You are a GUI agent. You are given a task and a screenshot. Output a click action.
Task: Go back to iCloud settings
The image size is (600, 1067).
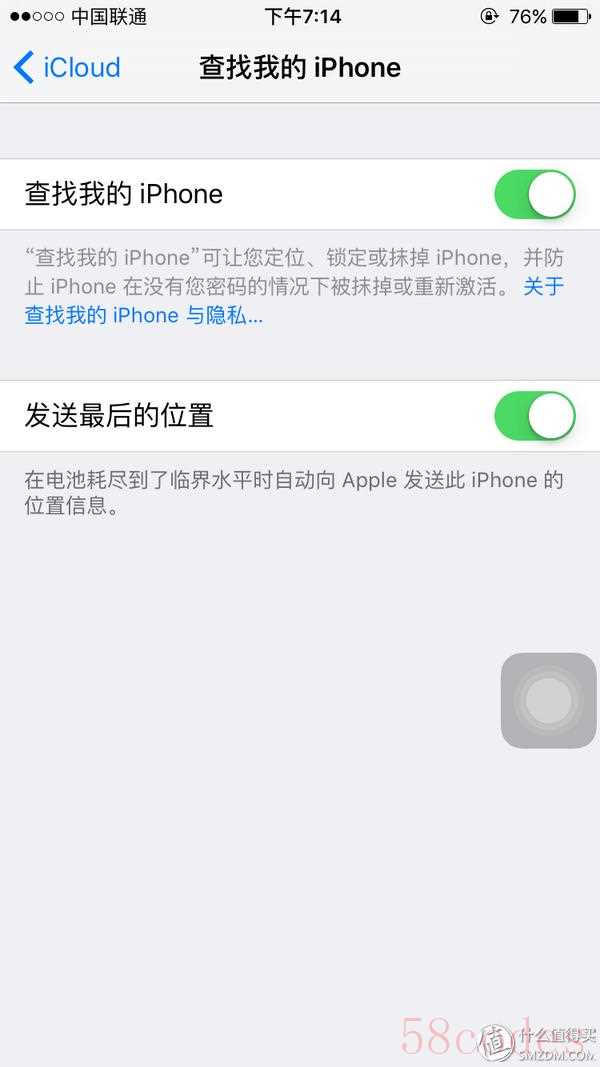(x=67, y=67)
